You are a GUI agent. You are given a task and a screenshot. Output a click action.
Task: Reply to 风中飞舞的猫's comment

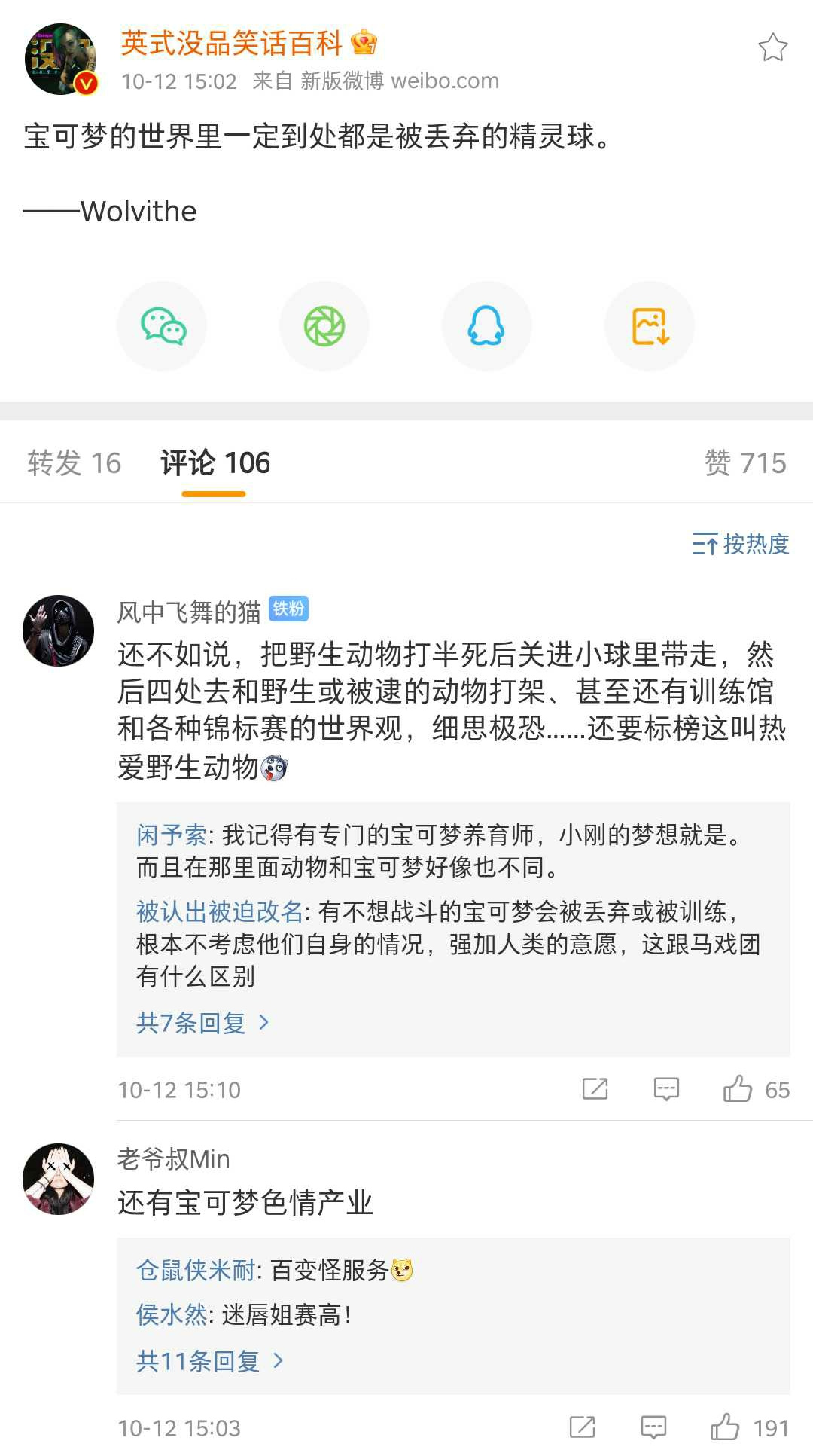click(666, 1089)
